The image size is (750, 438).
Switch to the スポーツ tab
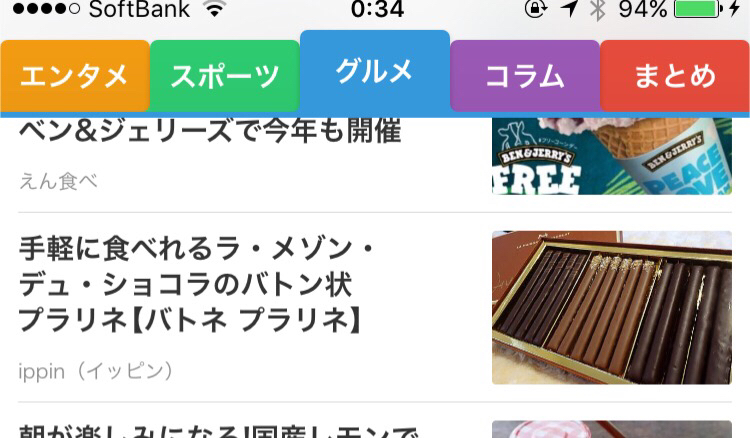225,76
